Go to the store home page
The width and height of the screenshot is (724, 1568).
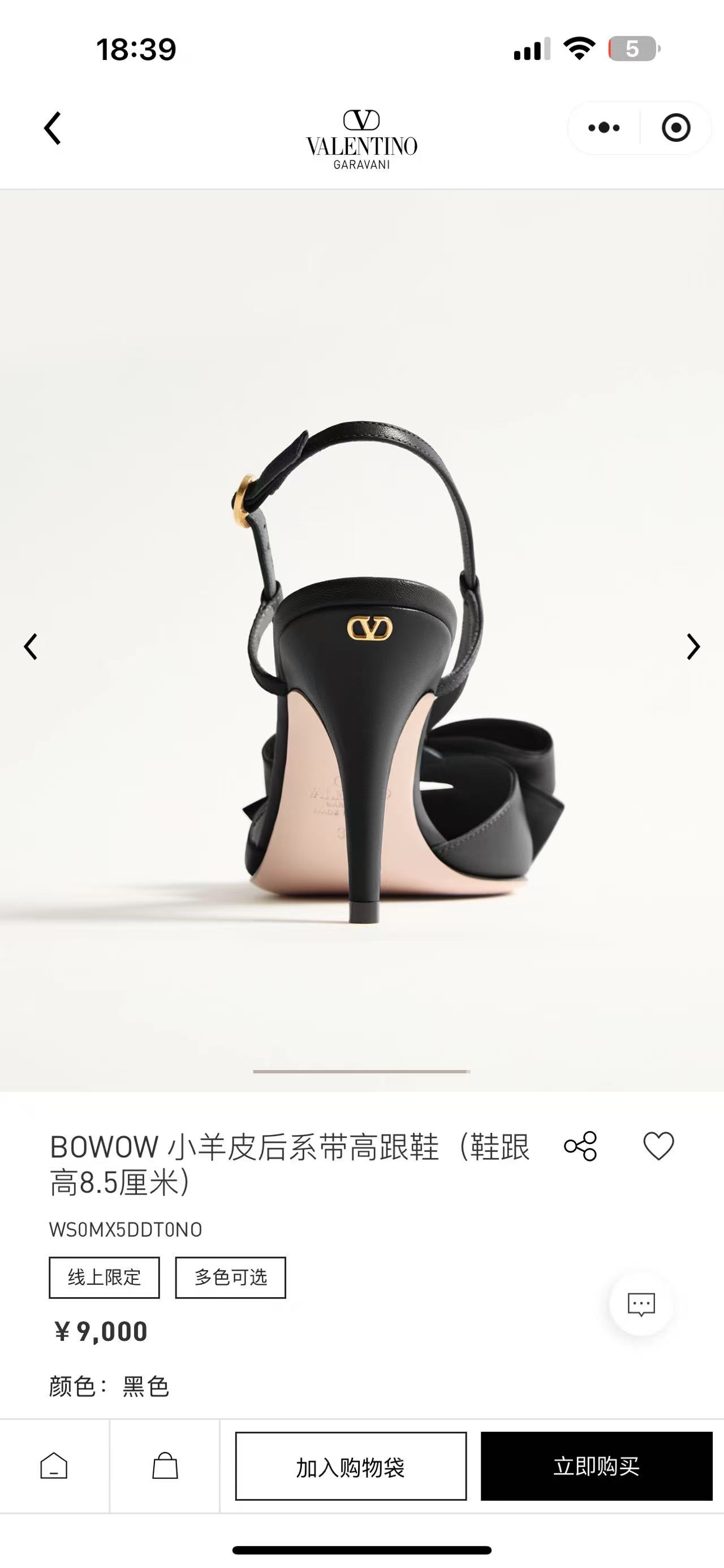tap(54, 1466)
